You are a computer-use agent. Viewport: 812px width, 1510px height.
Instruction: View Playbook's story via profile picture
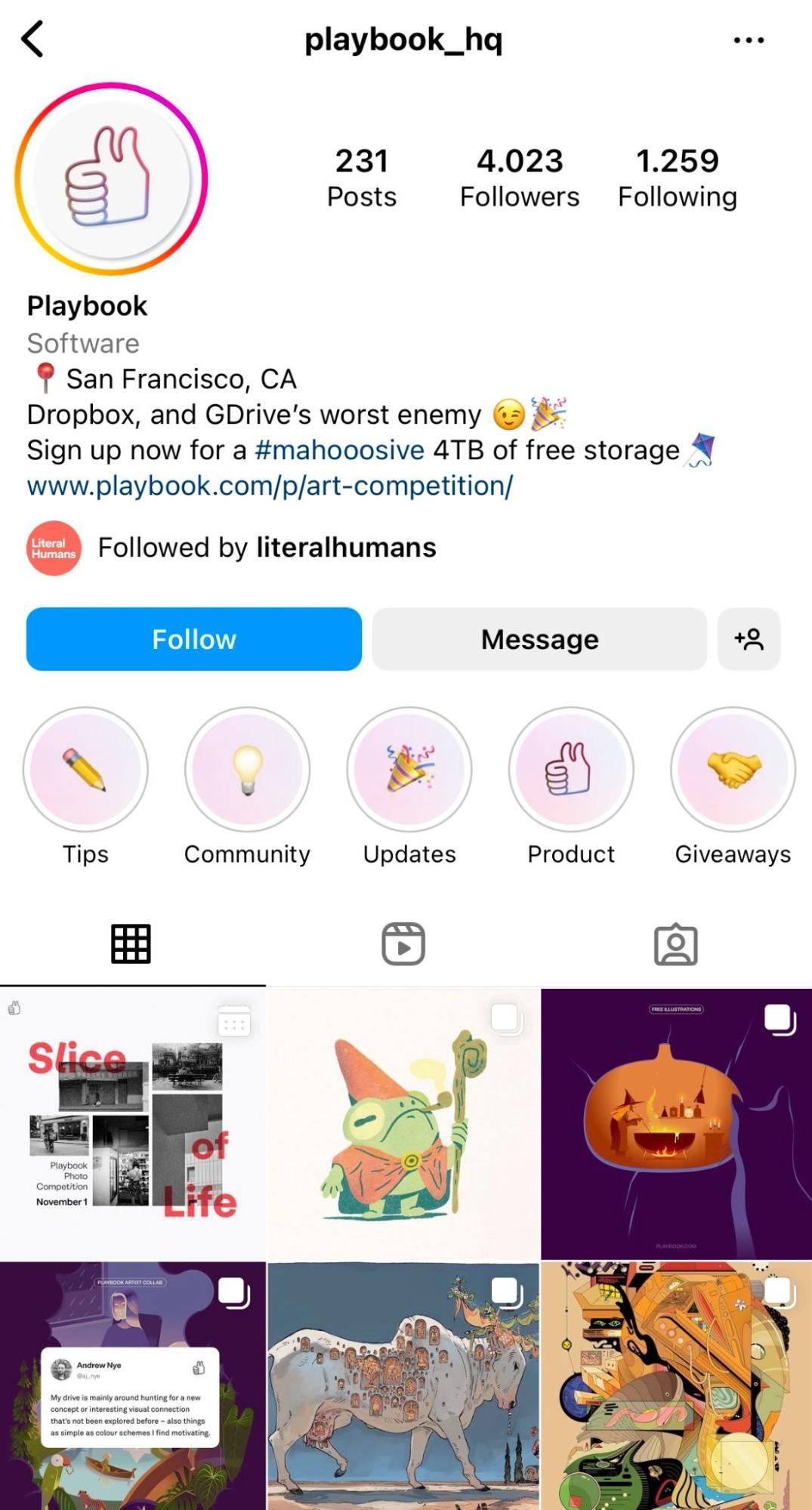[111, 179]
